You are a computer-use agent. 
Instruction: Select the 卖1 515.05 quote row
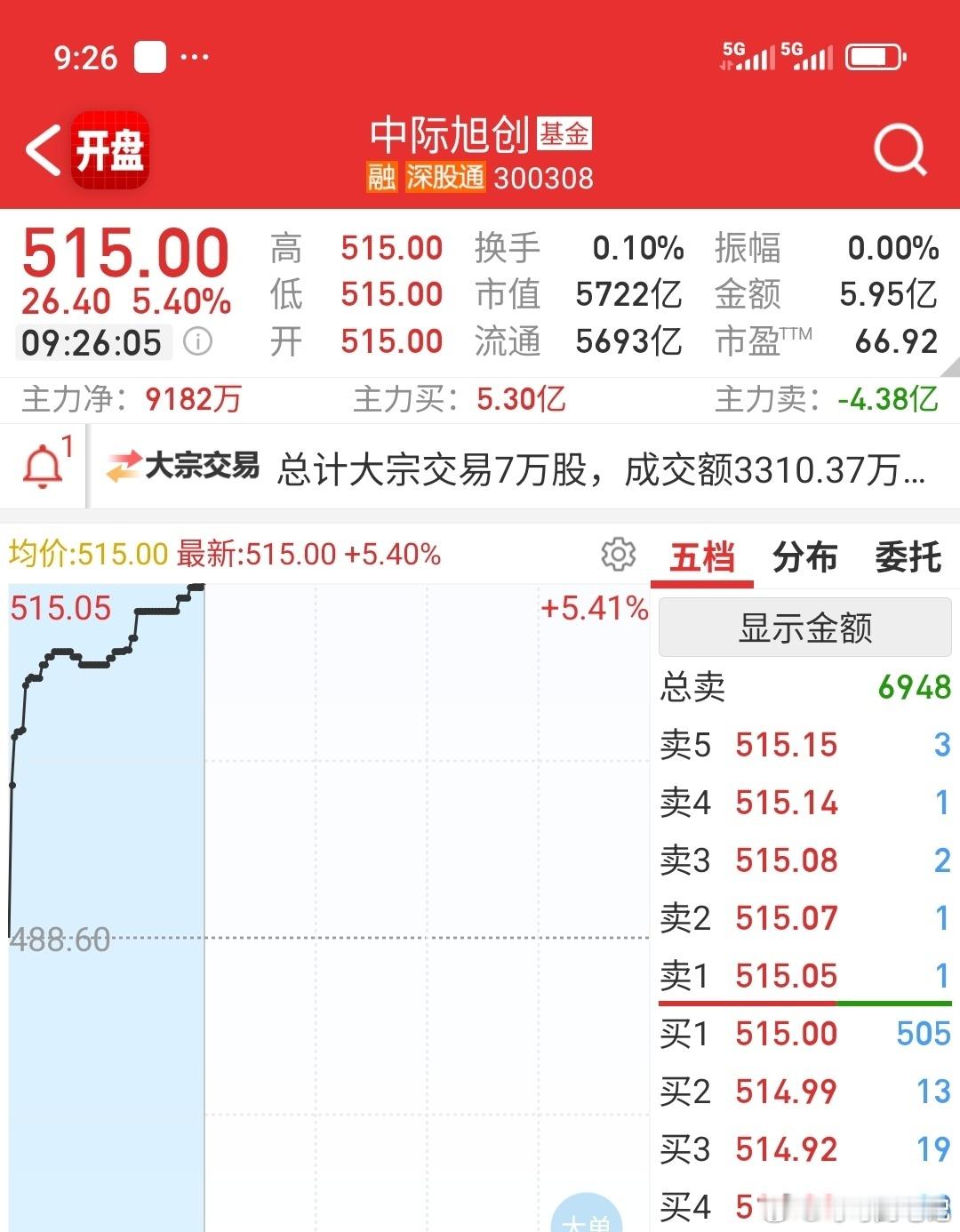click(x=805, y=976)
